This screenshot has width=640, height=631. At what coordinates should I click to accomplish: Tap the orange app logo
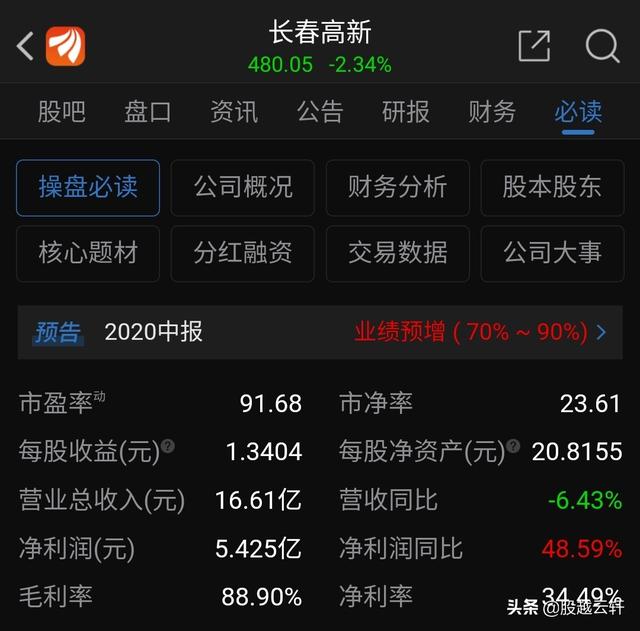coord(66,46)
